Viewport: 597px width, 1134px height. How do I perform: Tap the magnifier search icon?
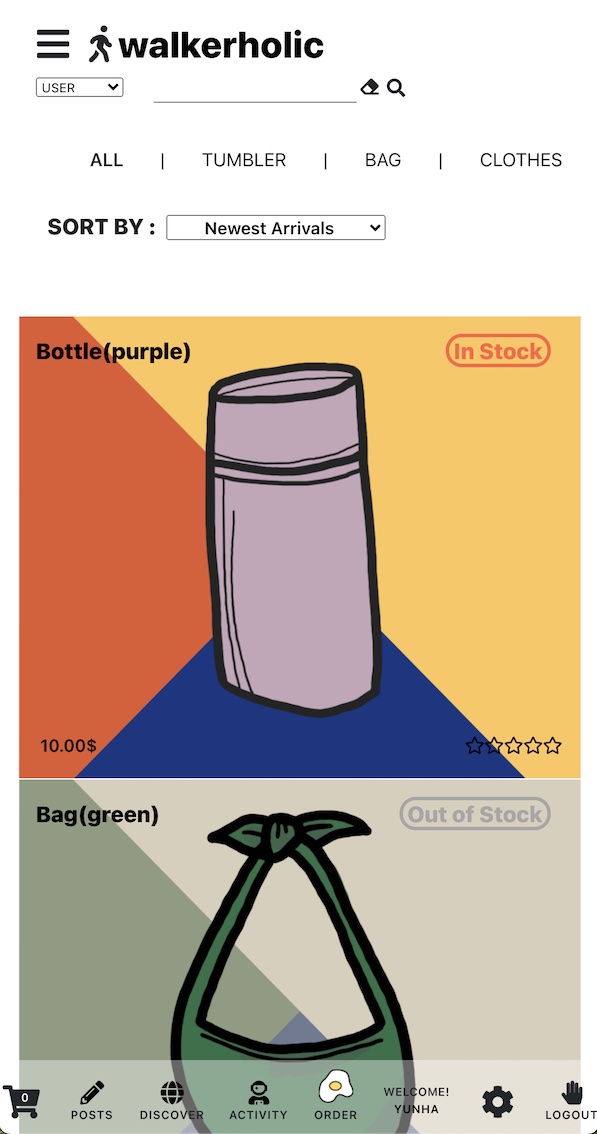coord(396,88)
